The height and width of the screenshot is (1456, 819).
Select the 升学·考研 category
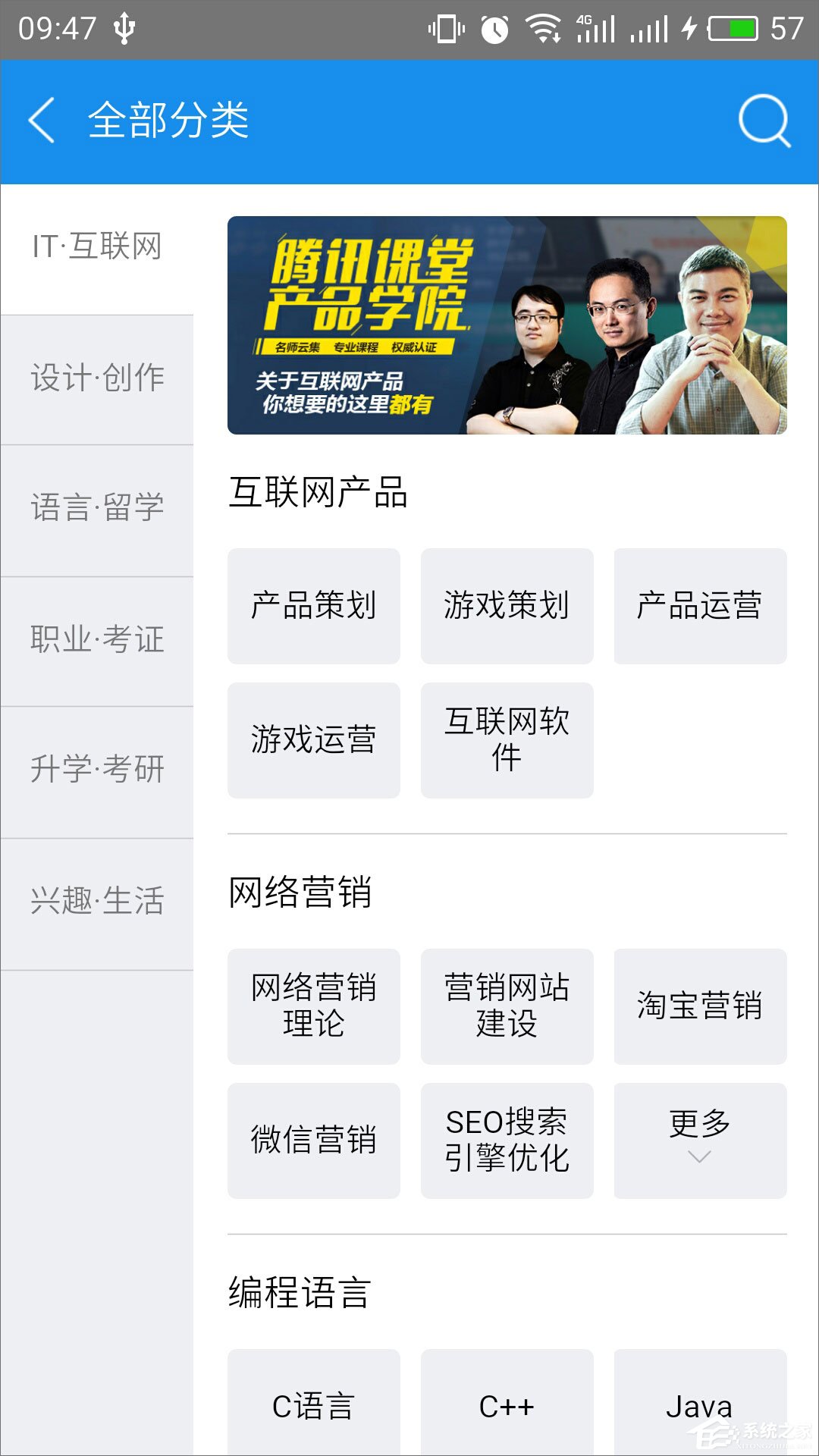point(97,770)
